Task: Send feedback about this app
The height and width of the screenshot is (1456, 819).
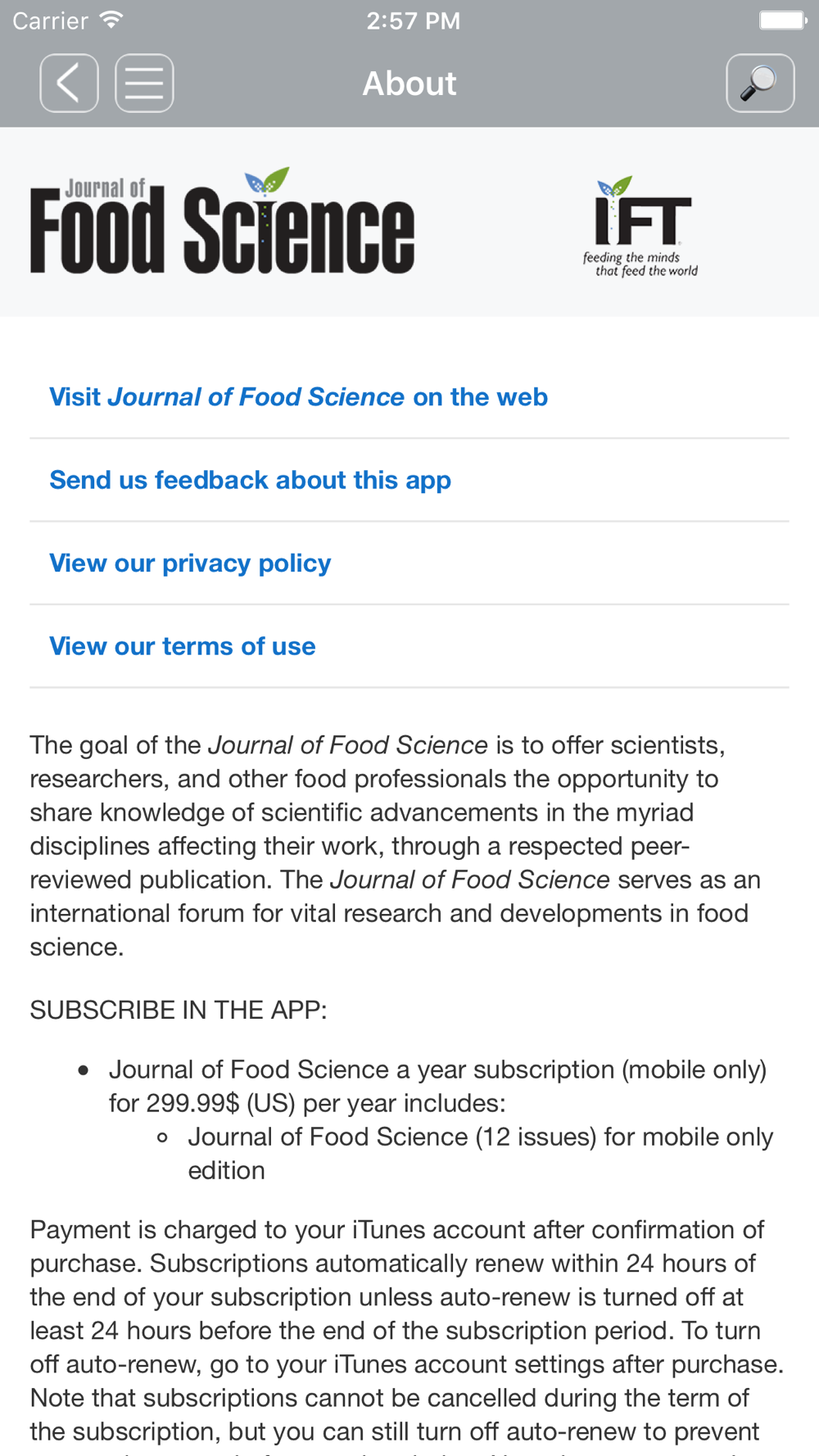Action: point(250,480)
